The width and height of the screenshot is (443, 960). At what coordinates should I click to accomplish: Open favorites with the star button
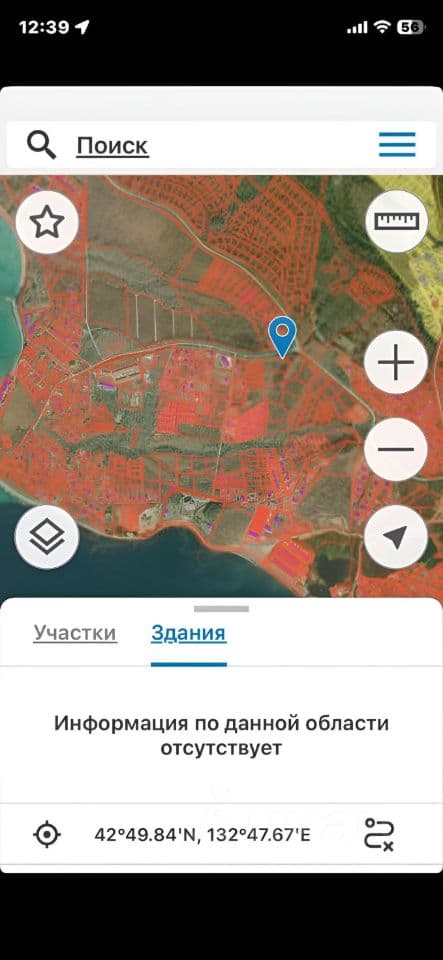tap(47, 222)
